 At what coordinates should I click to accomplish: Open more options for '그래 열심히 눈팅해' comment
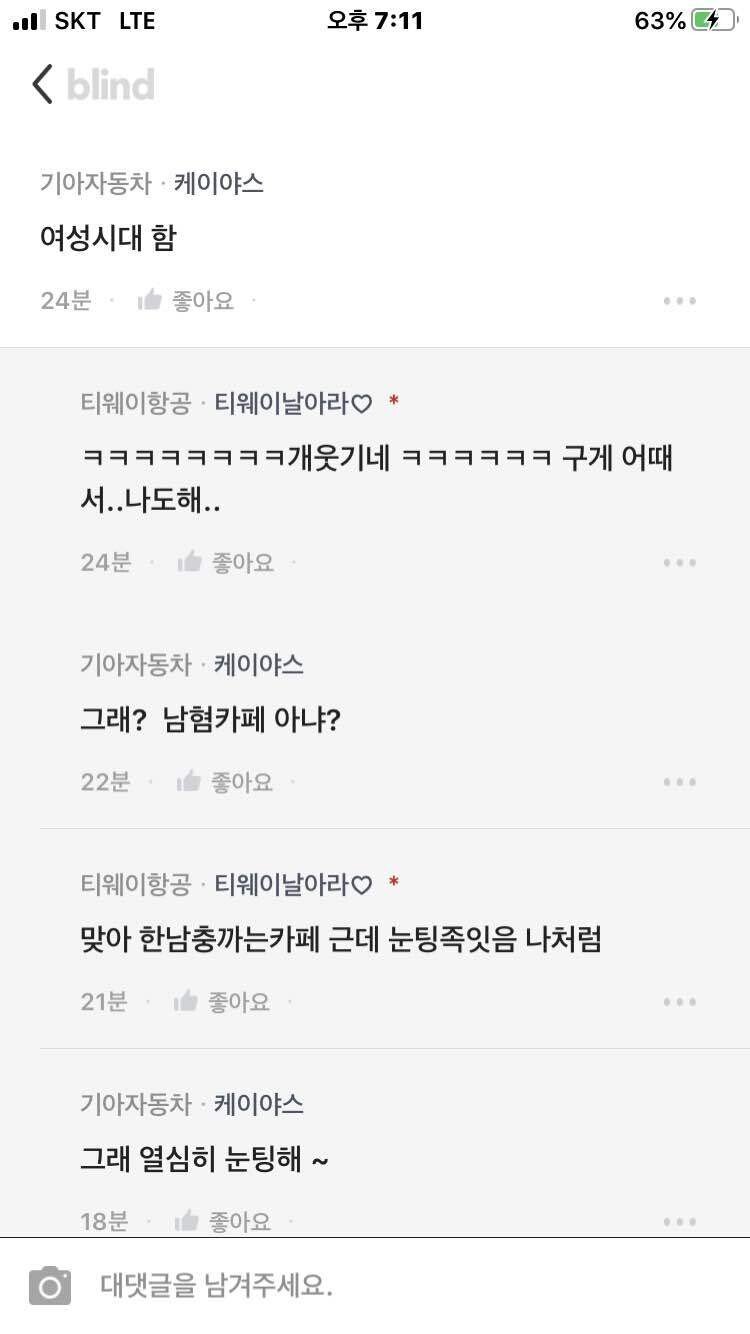(x=679, y=1221)
